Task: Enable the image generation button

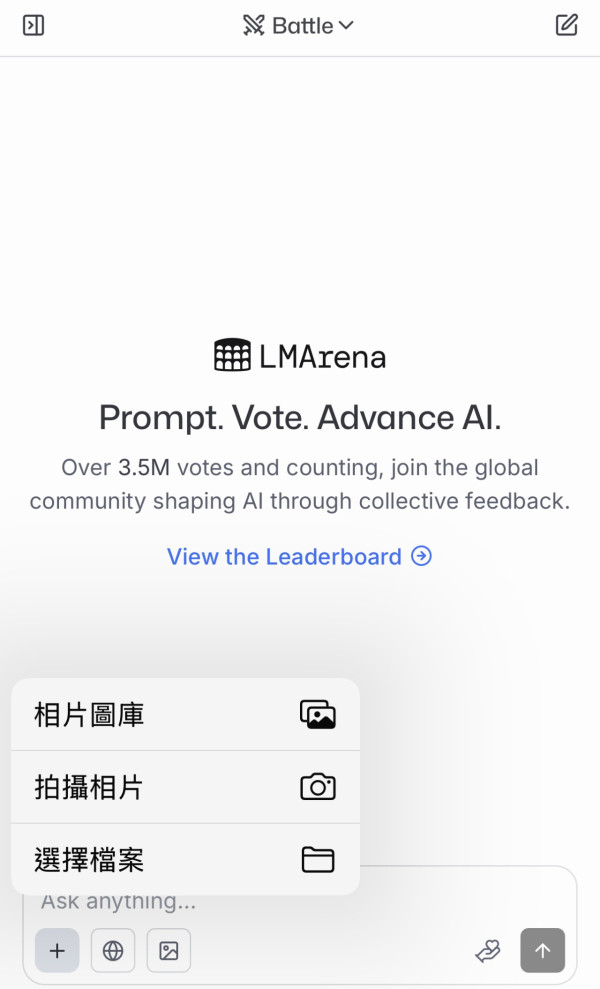Action: [x=169, y=951]
